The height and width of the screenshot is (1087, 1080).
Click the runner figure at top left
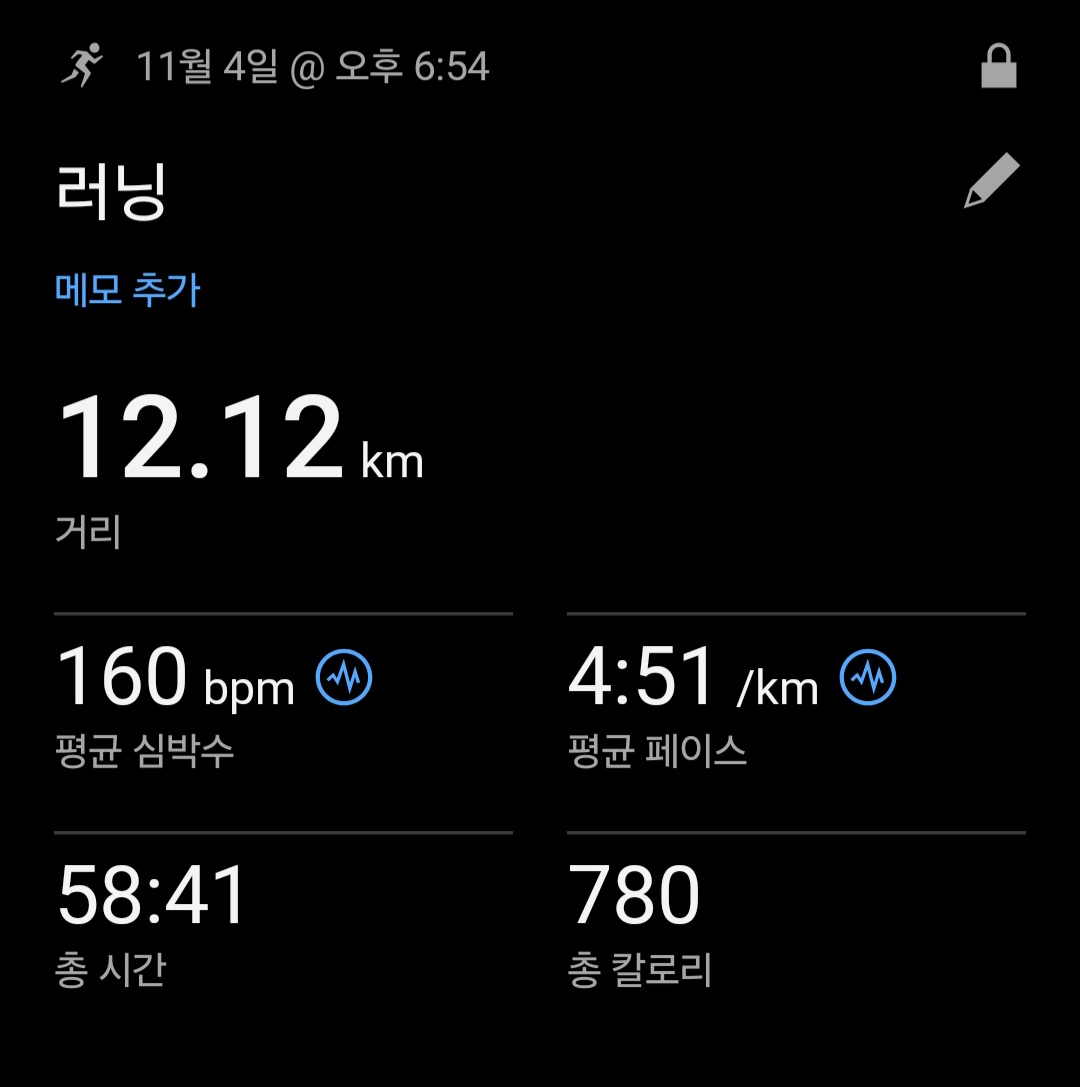[x=86, y=66]
